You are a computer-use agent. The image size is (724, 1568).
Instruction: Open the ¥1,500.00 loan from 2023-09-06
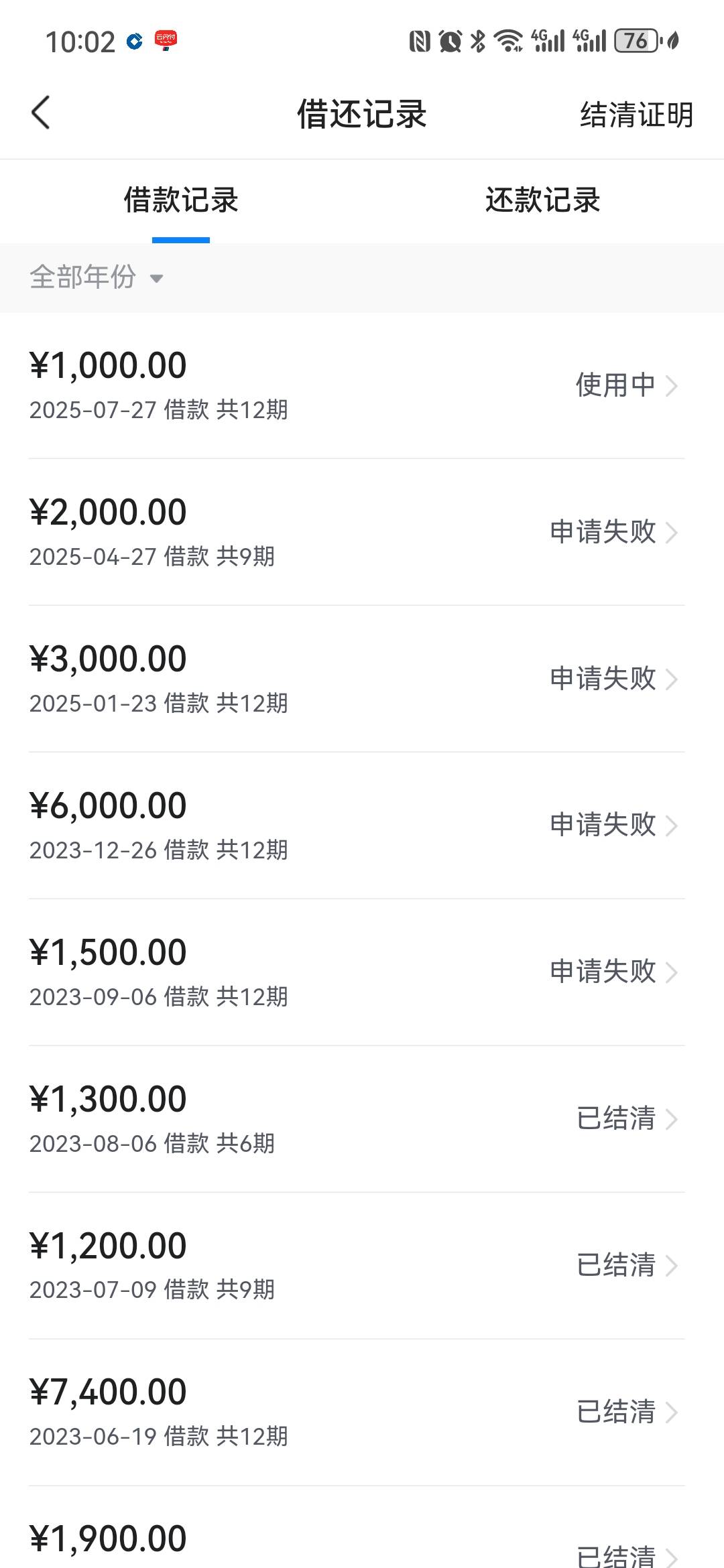362,973
